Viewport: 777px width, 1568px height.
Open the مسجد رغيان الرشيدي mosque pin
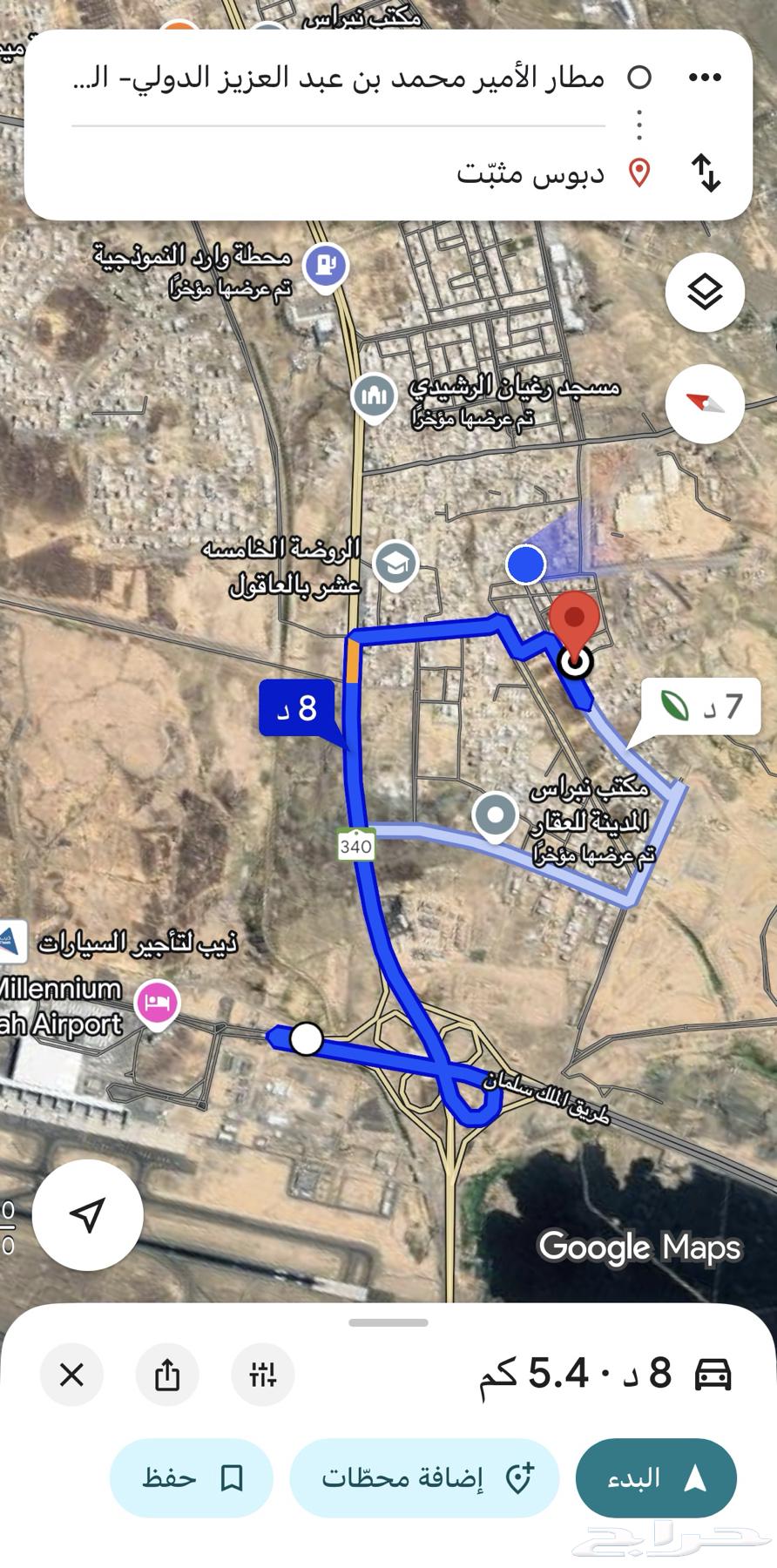pos(374,396)
